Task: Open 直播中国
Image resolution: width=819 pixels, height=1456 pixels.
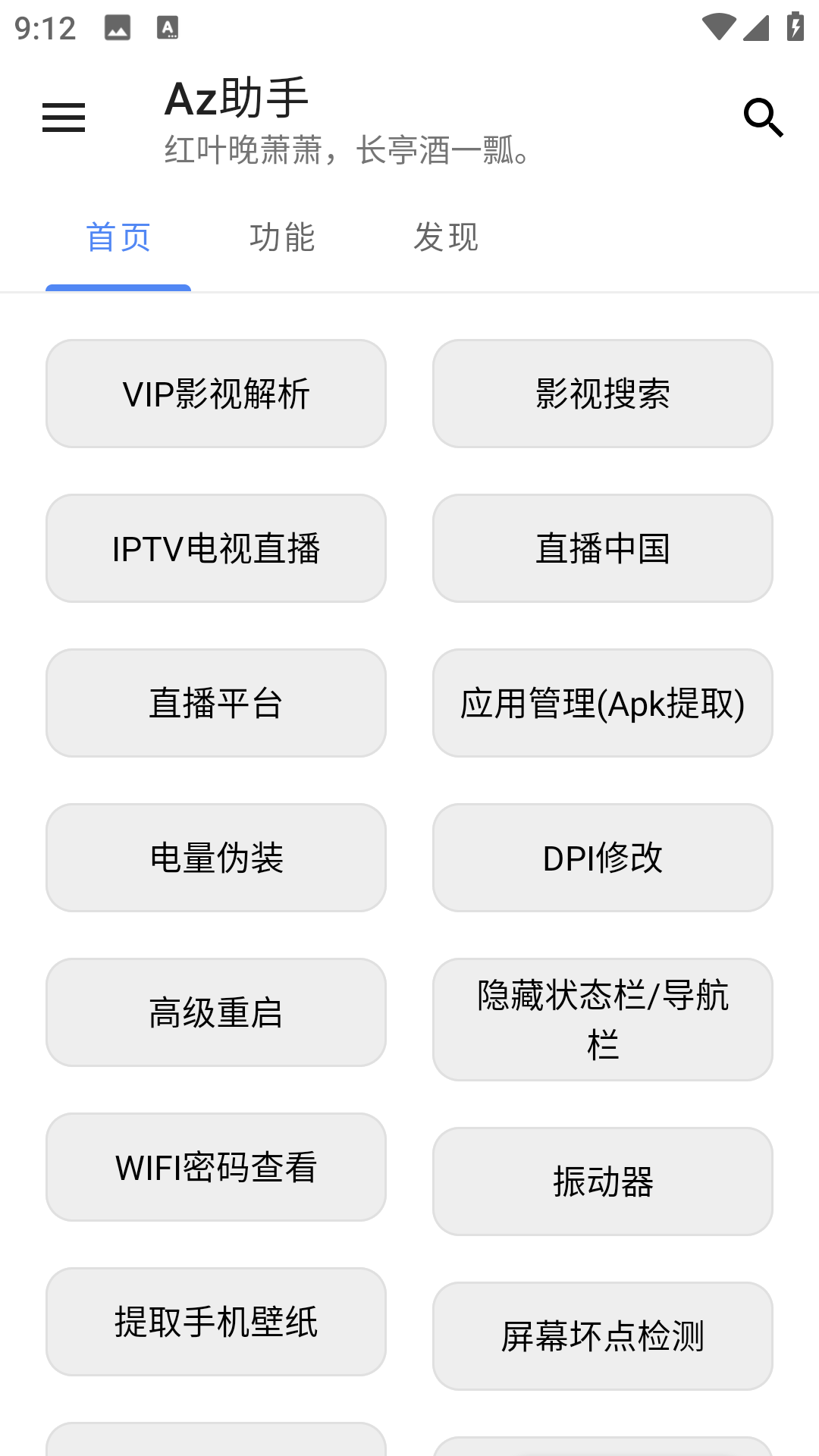Action: tap(602, 548)
